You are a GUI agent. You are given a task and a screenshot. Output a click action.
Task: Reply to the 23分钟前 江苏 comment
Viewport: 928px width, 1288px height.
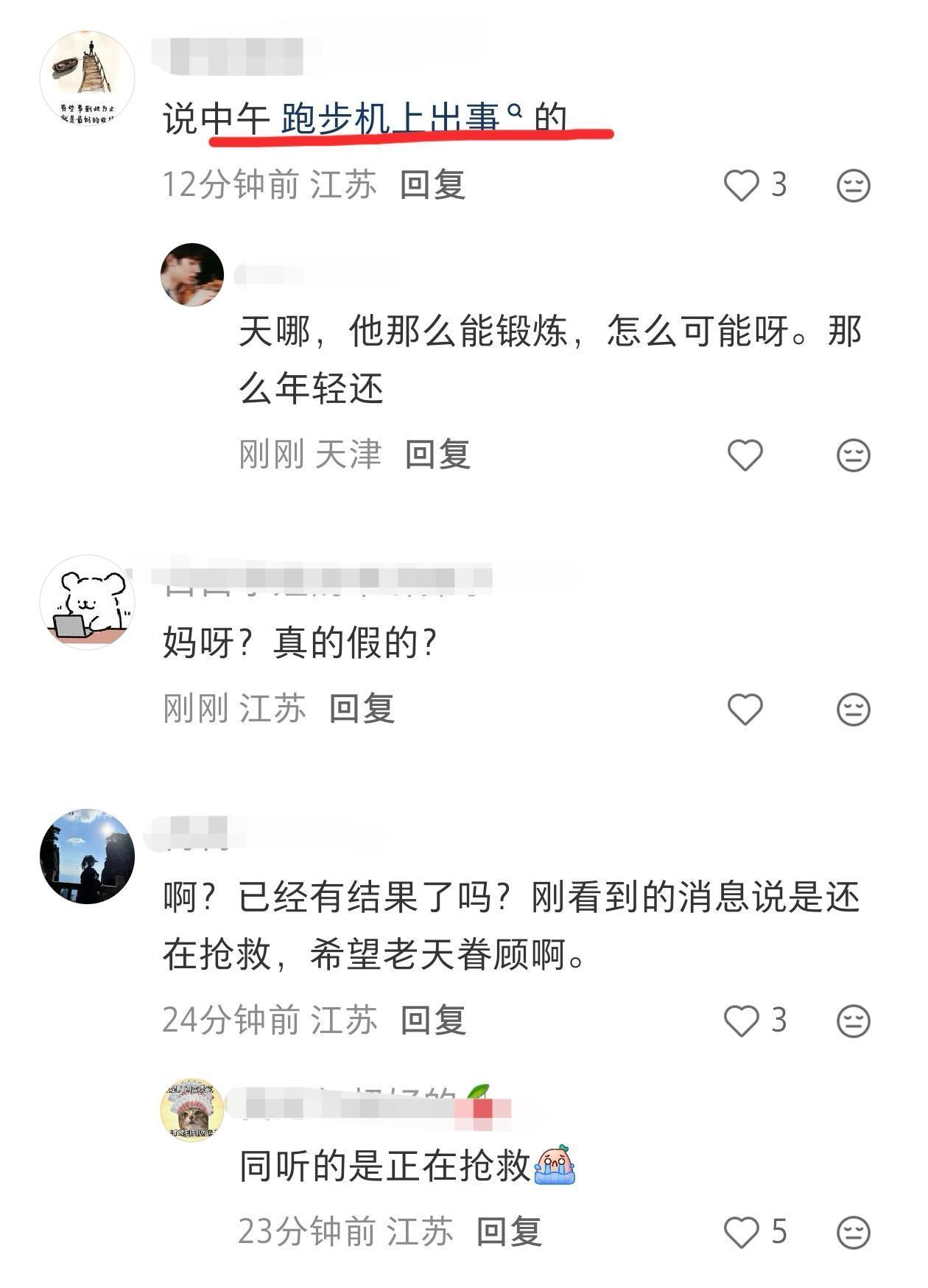click(x=509, y=1231)
